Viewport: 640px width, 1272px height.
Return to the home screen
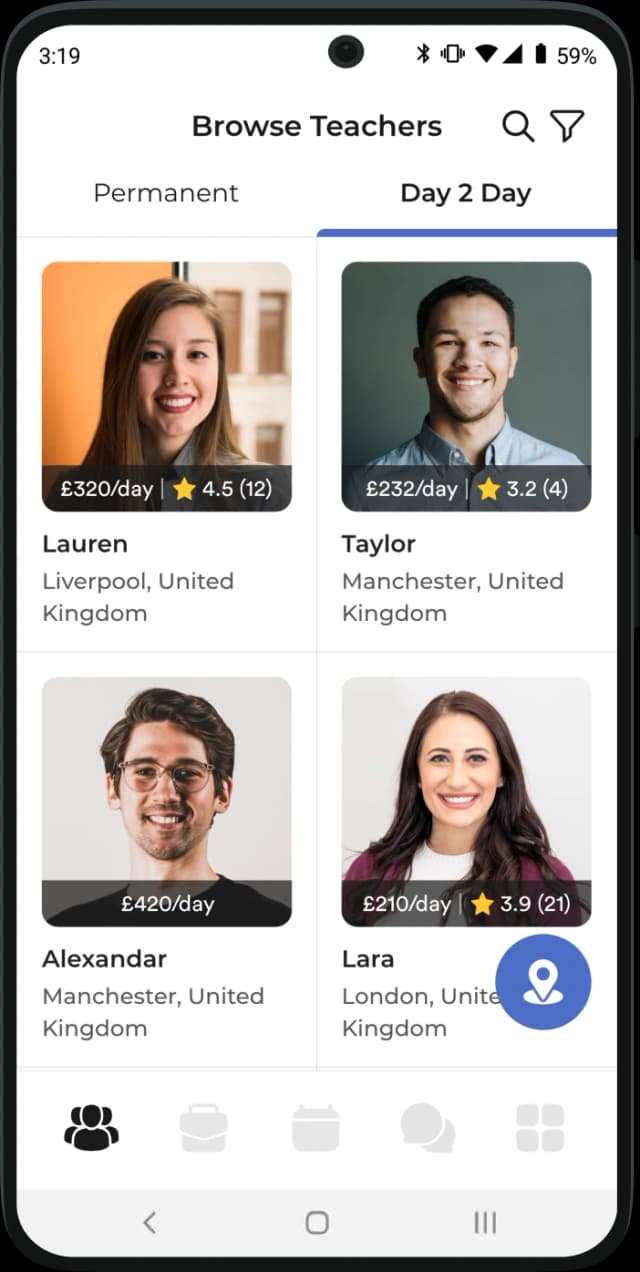317,1222
